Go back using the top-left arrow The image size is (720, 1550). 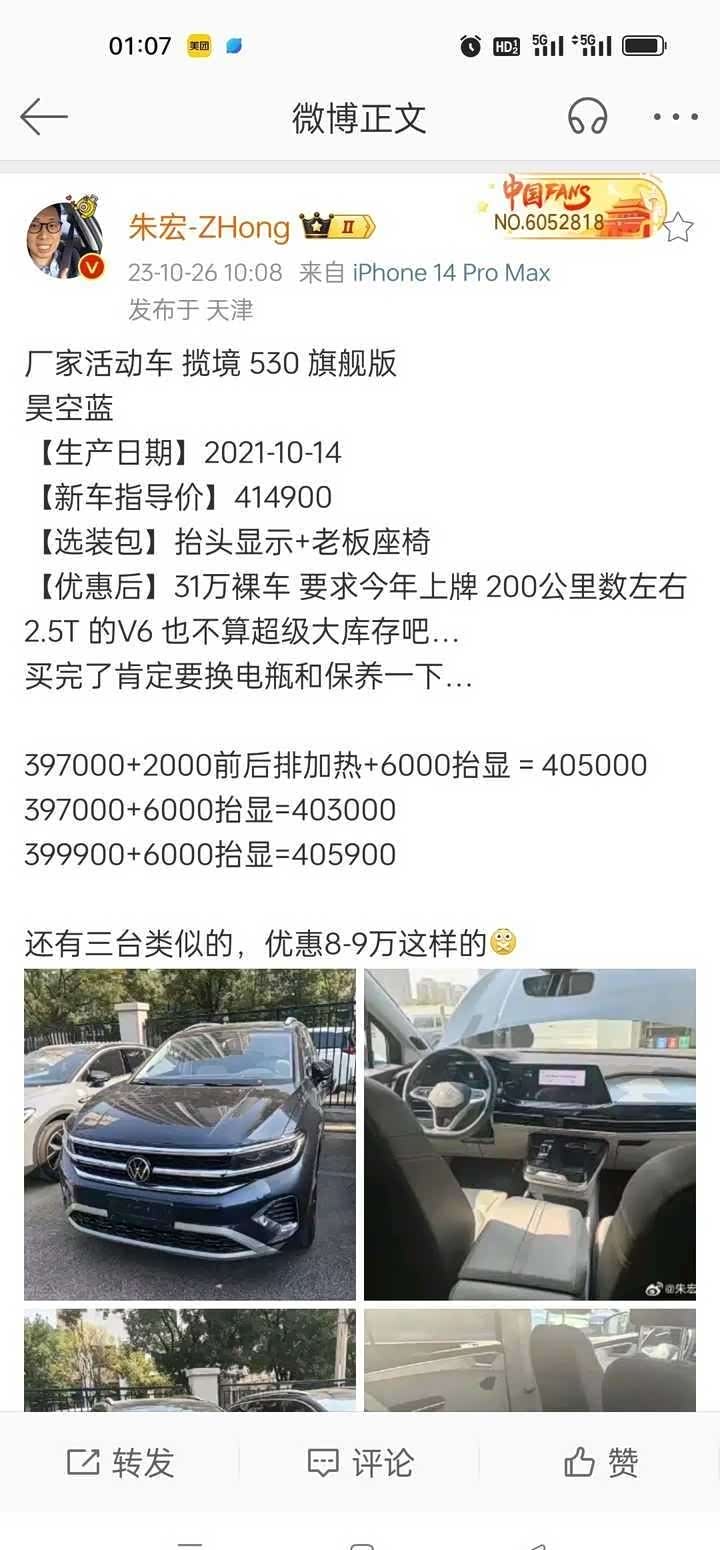coord(44,117)
